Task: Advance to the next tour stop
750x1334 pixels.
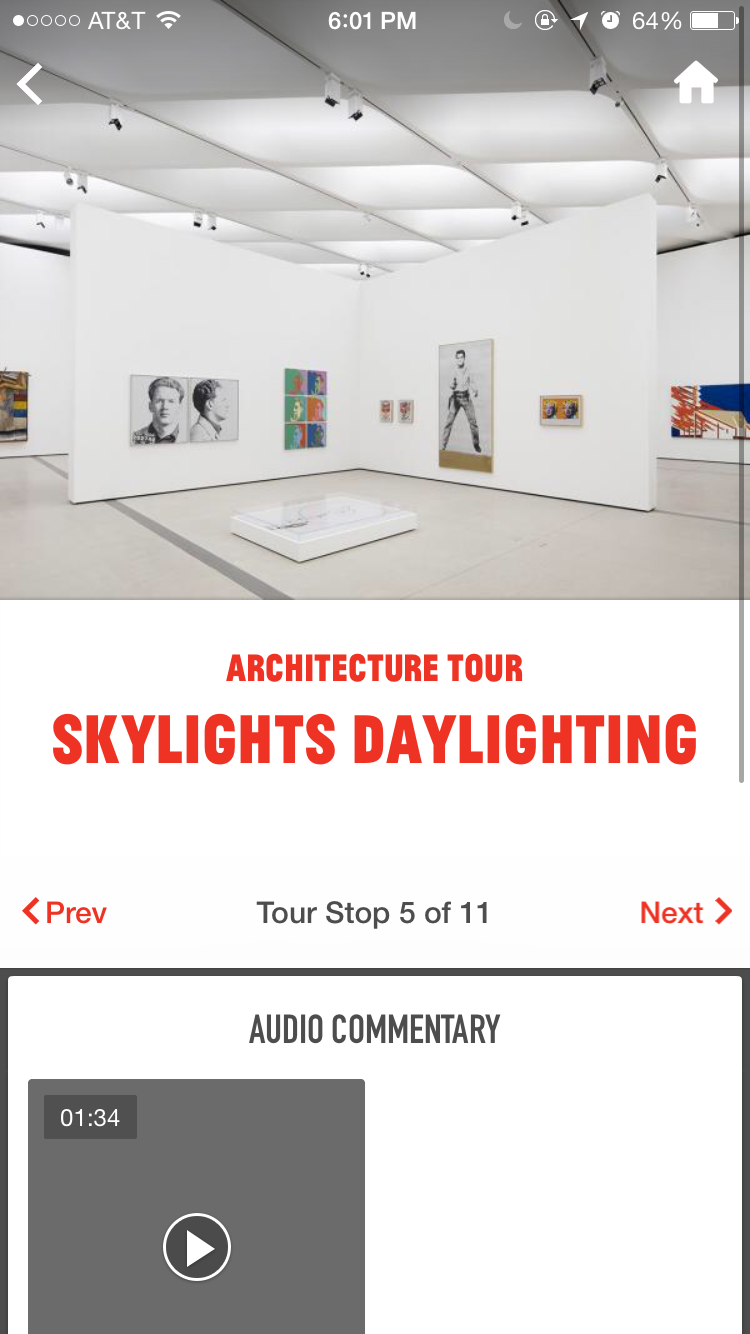Action: click(686, 912)
